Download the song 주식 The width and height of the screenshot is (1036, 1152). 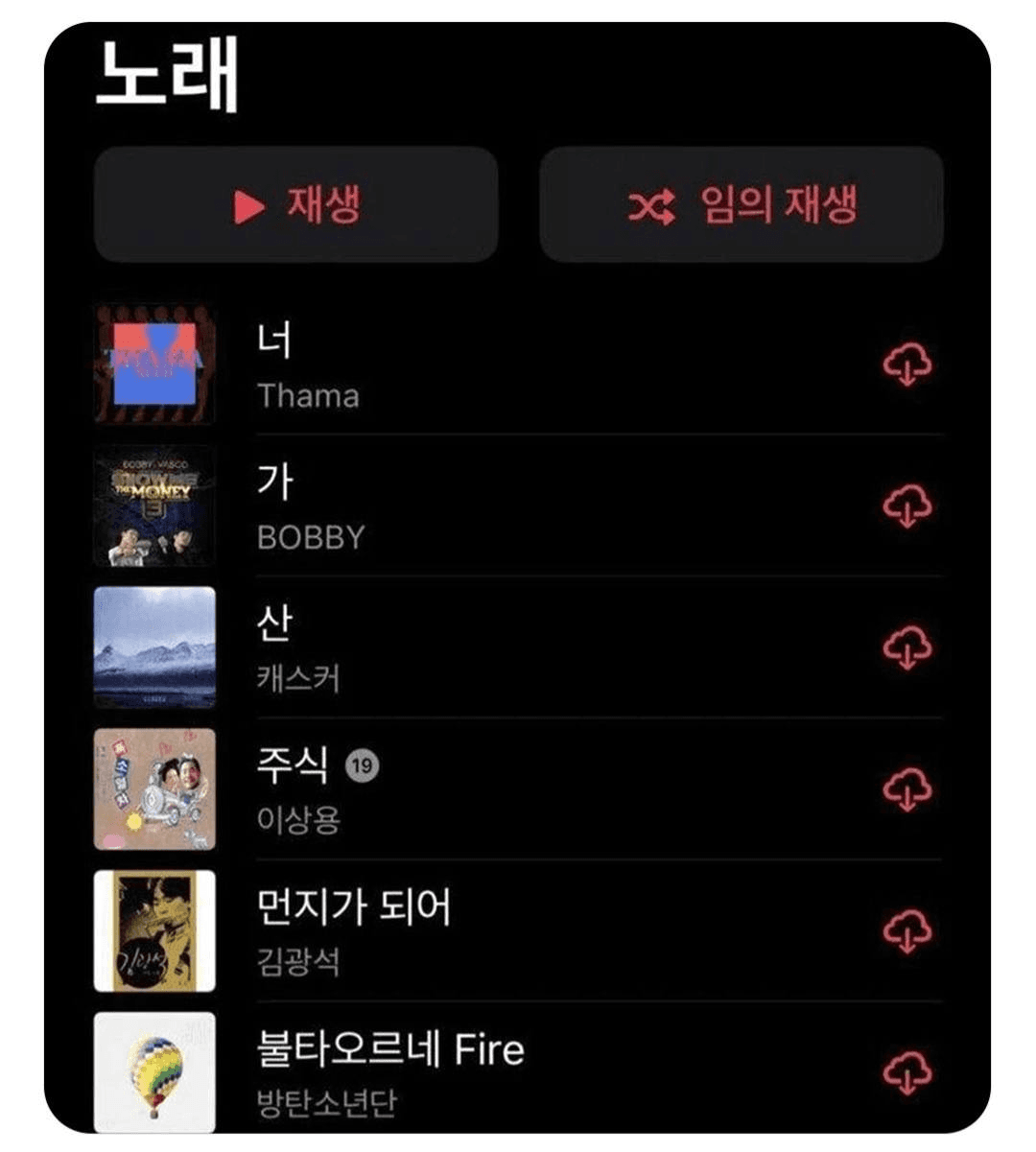coord(906,790)
